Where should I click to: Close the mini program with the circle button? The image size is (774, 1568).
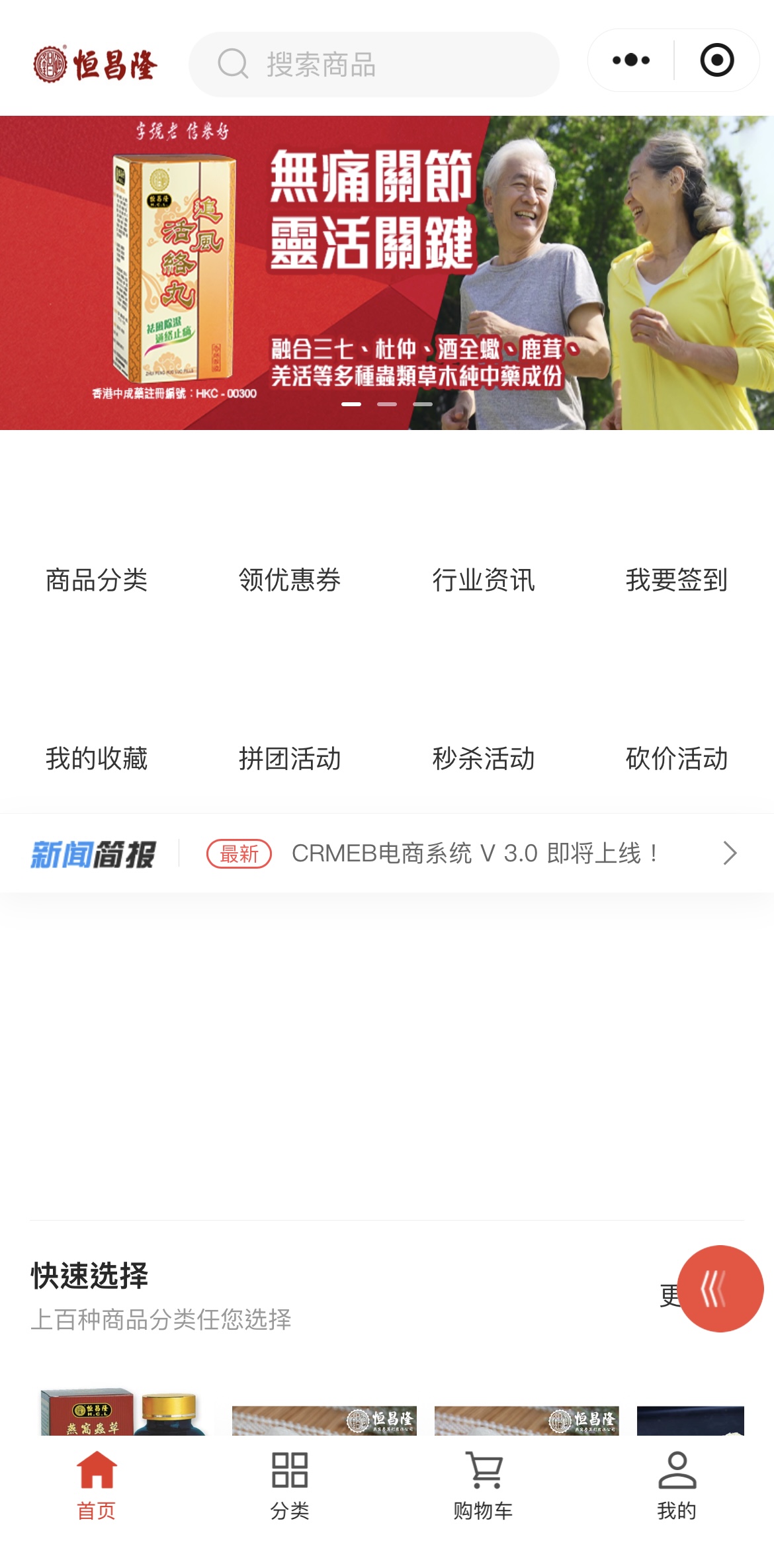click(716, 60)
